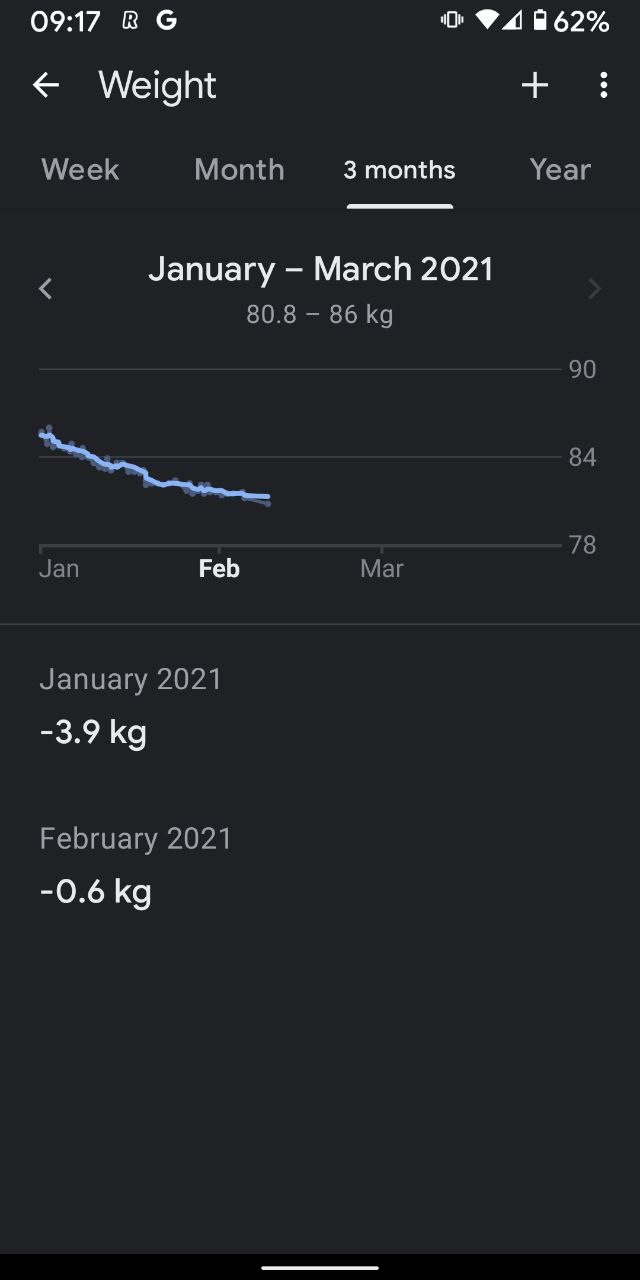Switch to the Week tab
Screen dimensions: 640x1280
point(80,170)
